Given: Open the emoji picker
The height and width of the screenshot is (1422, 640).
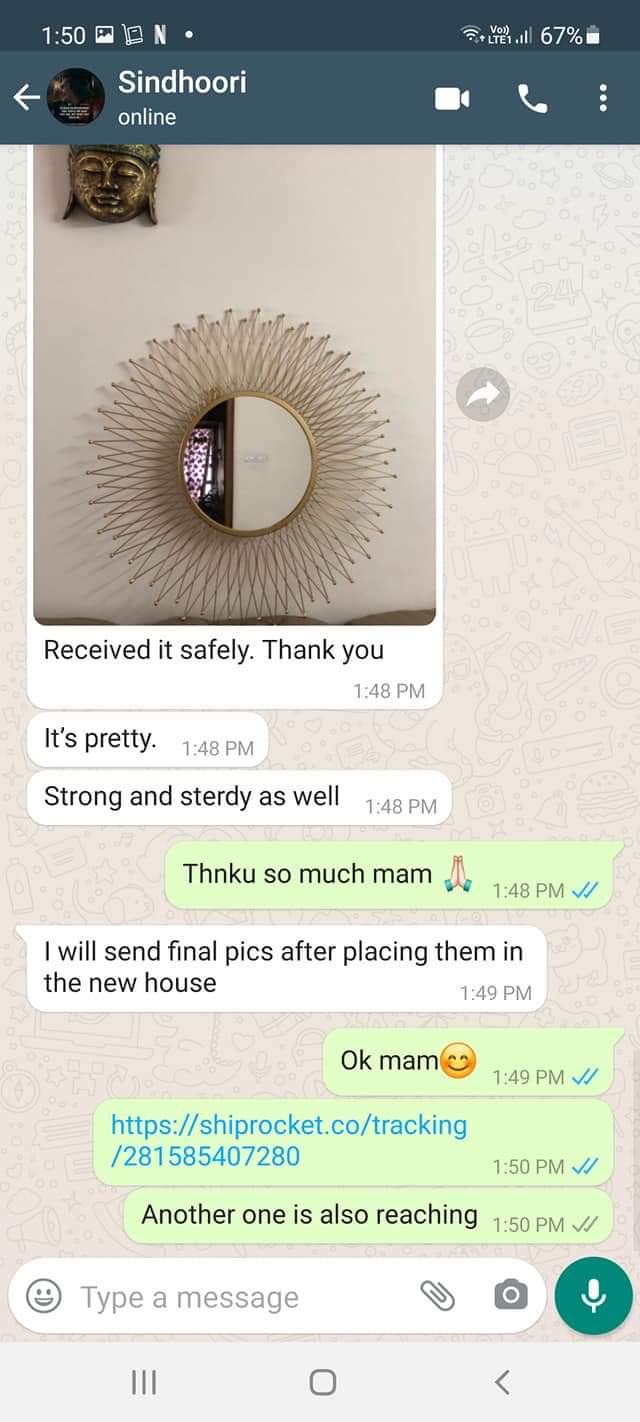Looking at the screenshot, I should click(43, 1297).
